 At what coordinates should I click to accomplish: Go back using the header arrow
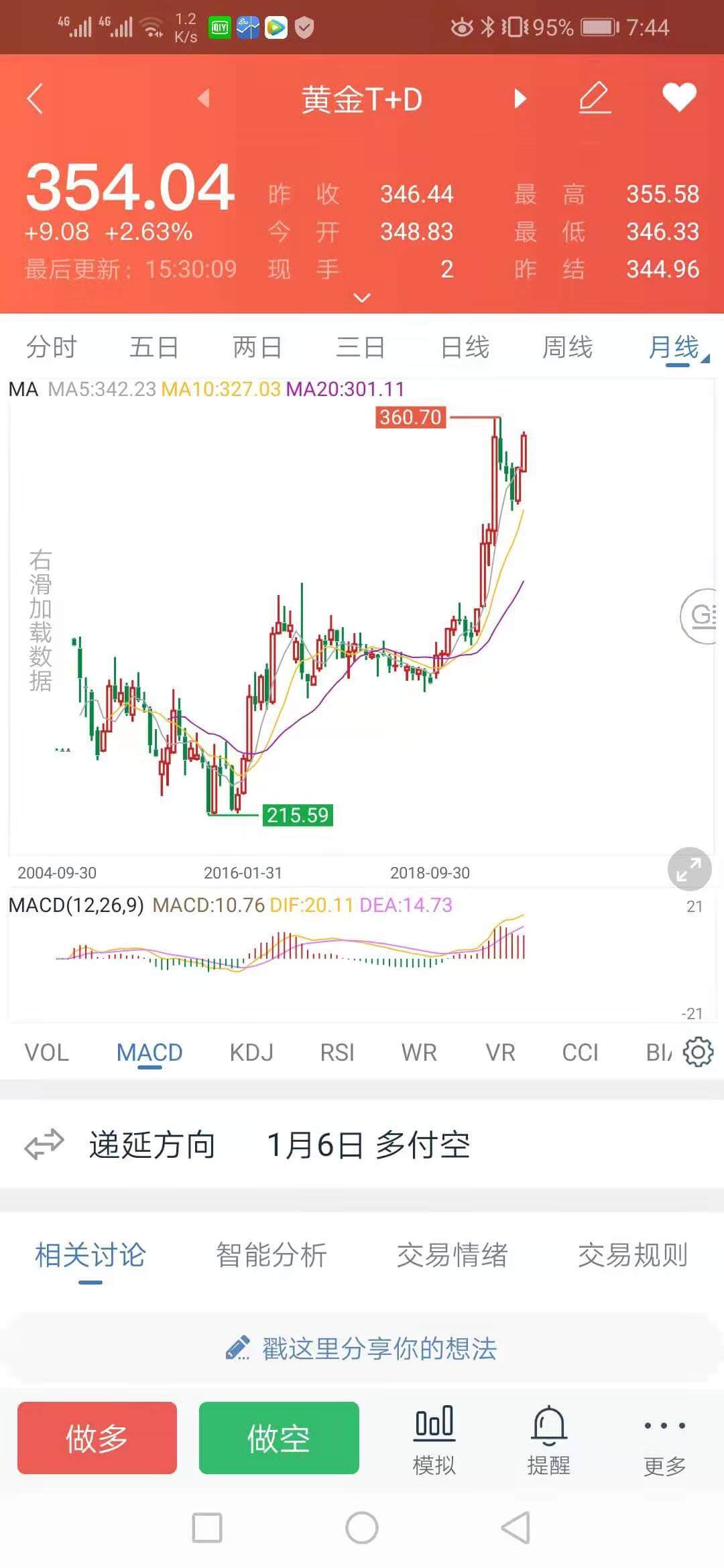36,99
